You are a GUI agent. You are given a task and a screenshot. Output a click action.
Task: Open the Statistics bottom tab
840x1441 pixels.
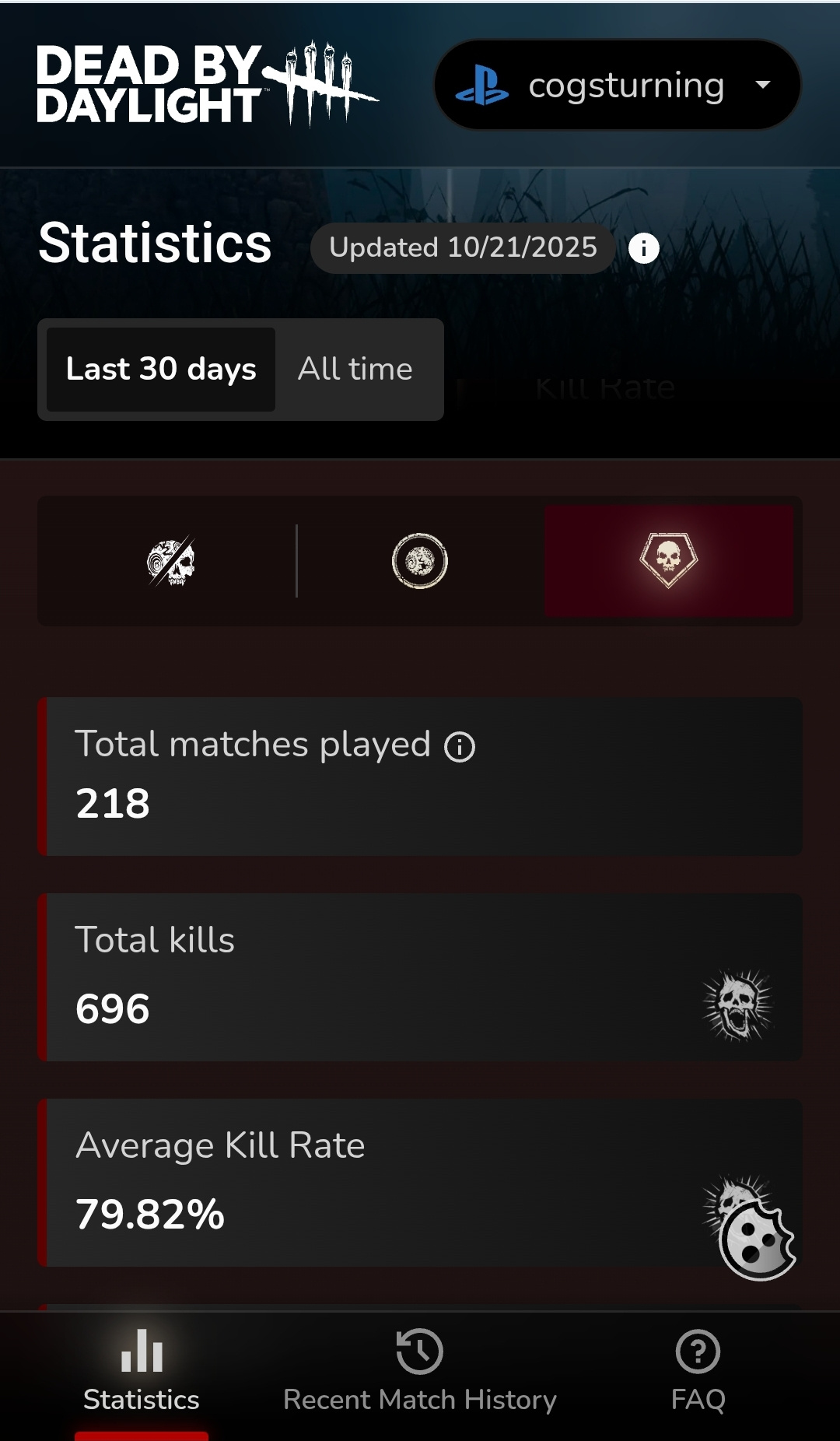pos(142,1371)
